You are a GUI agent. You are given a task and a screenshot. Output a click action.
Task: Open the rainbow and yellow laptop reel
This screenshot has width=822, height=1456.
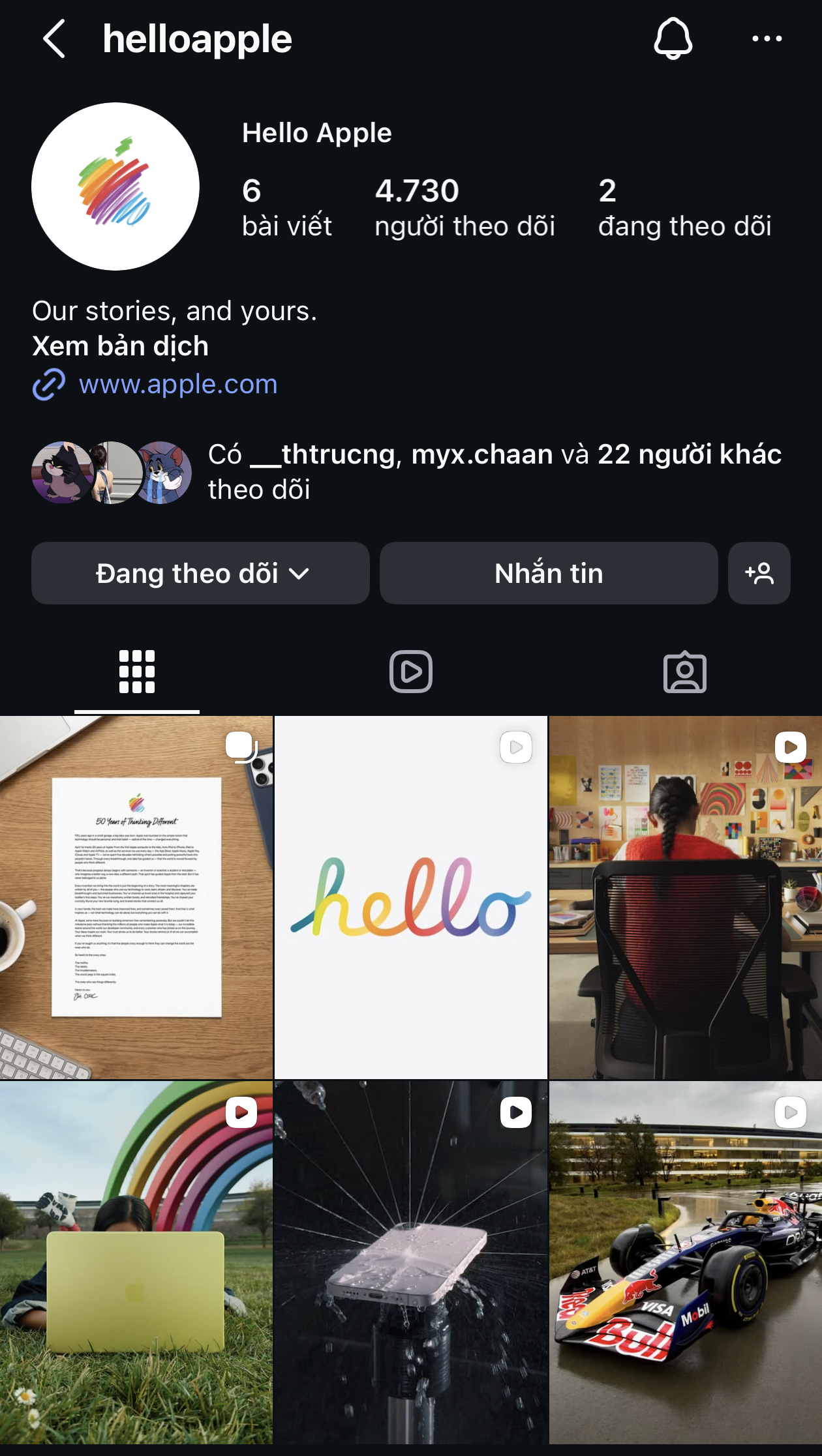136,1262
